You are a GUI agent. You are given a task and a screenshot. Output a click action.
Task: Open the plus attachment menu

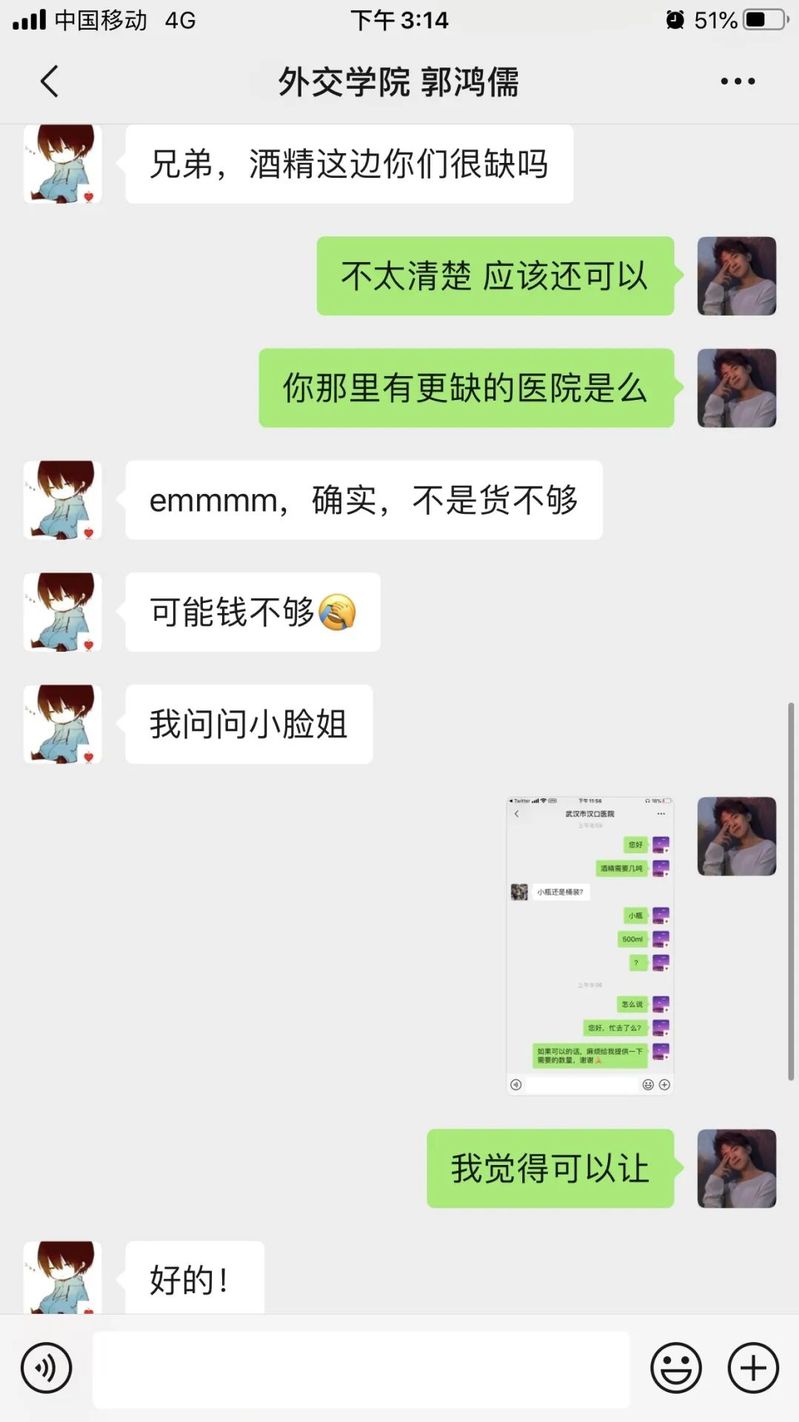(x=752, y=1367)
